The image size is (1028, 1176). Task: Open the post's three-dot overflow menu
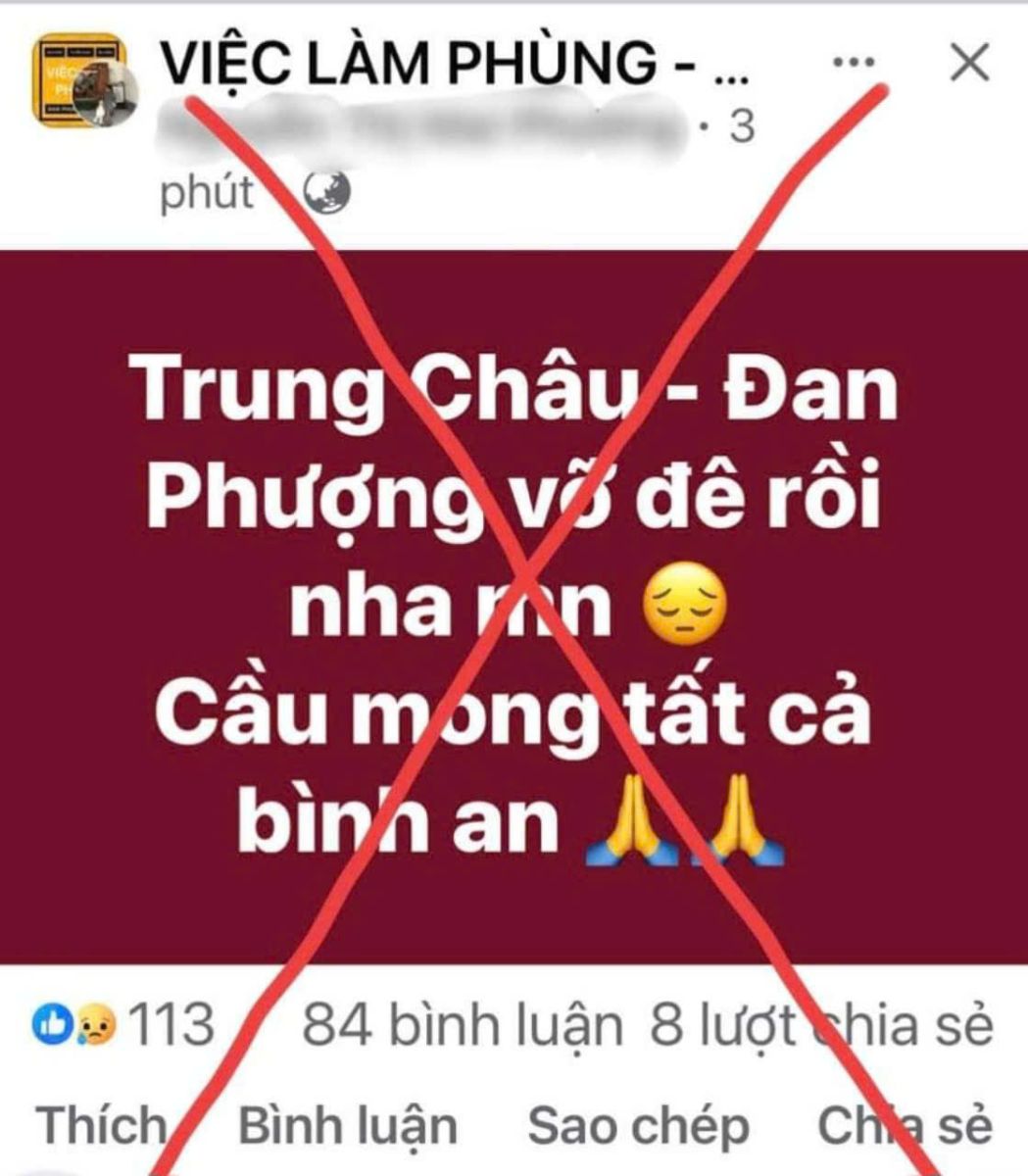(852, 63)
